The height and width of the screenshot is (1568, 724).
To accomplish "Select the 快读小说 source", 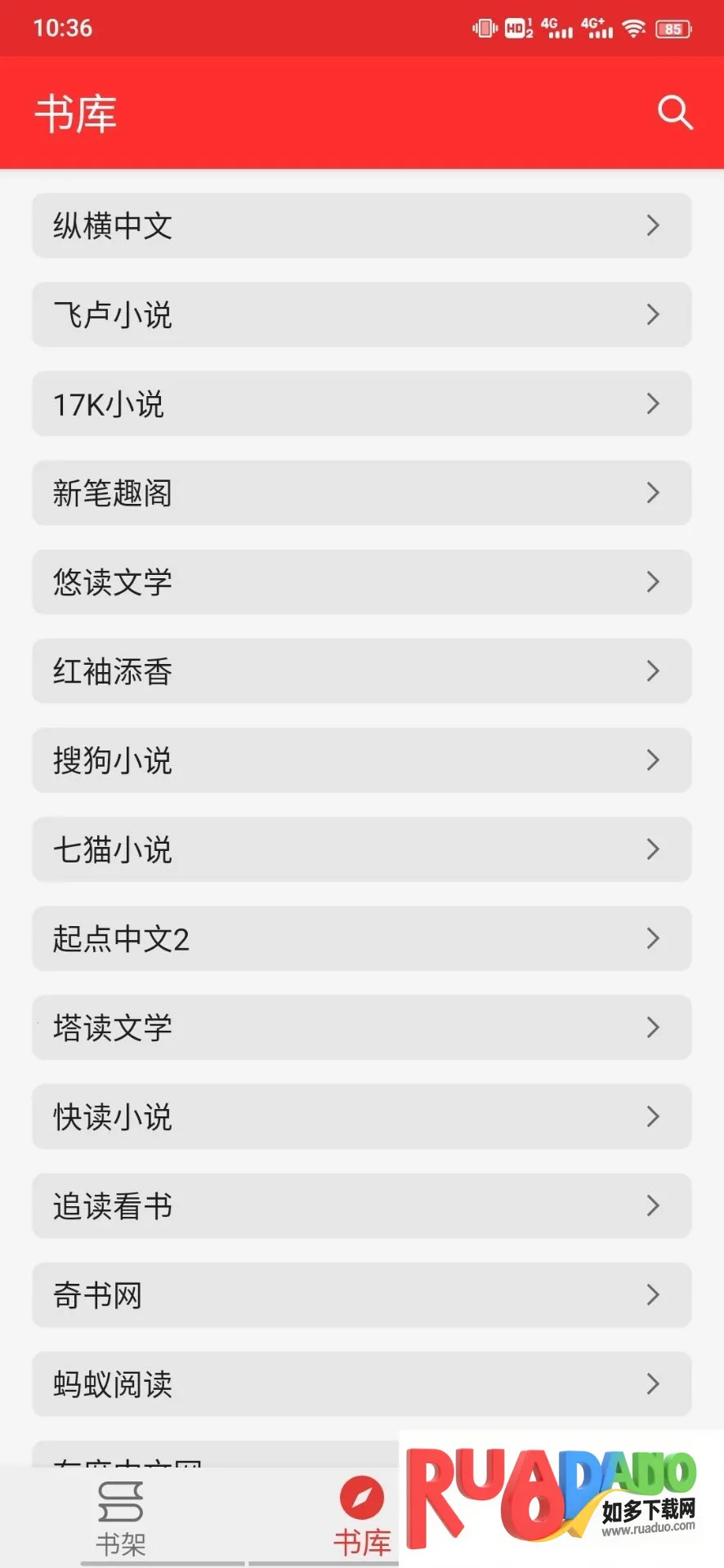I will click(x=361, y=1116).
